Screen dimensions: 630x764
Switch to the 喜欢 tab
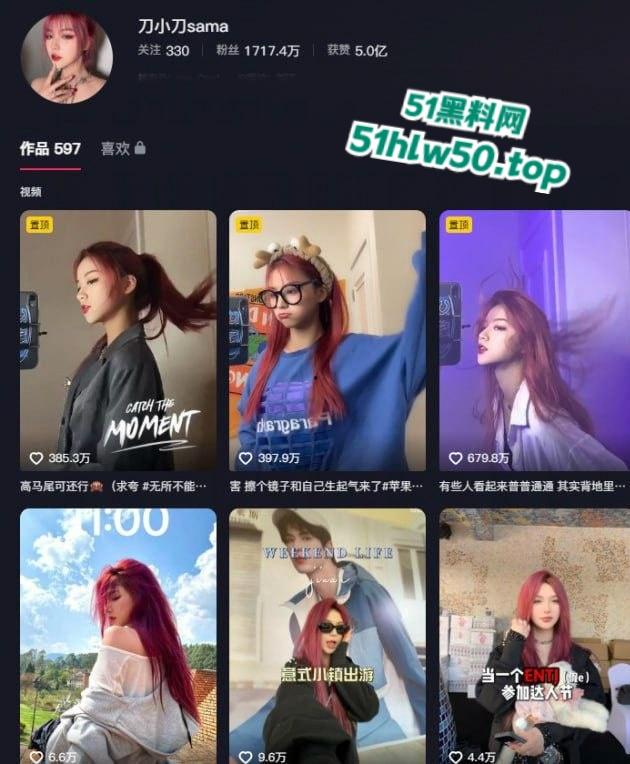[123, 148]
